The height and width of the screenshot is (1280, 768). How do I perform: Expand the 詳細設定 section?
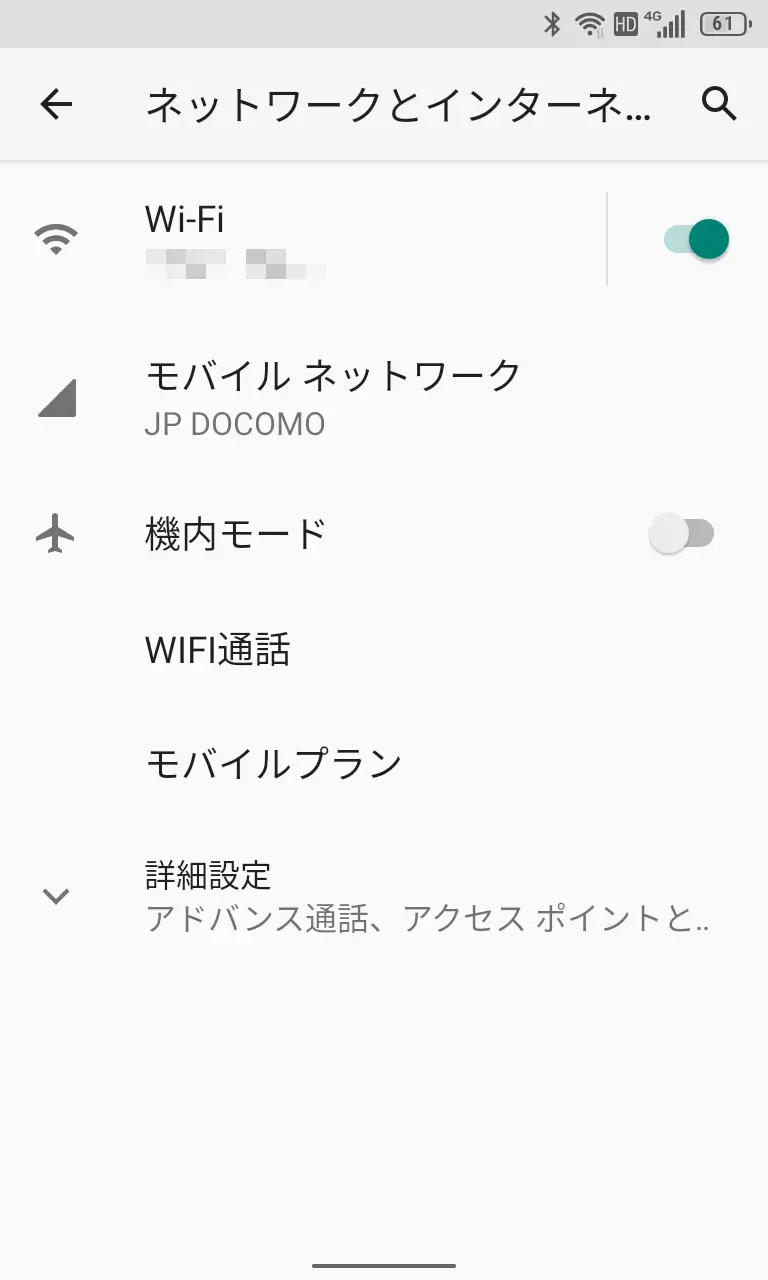[x=380, y=896]
